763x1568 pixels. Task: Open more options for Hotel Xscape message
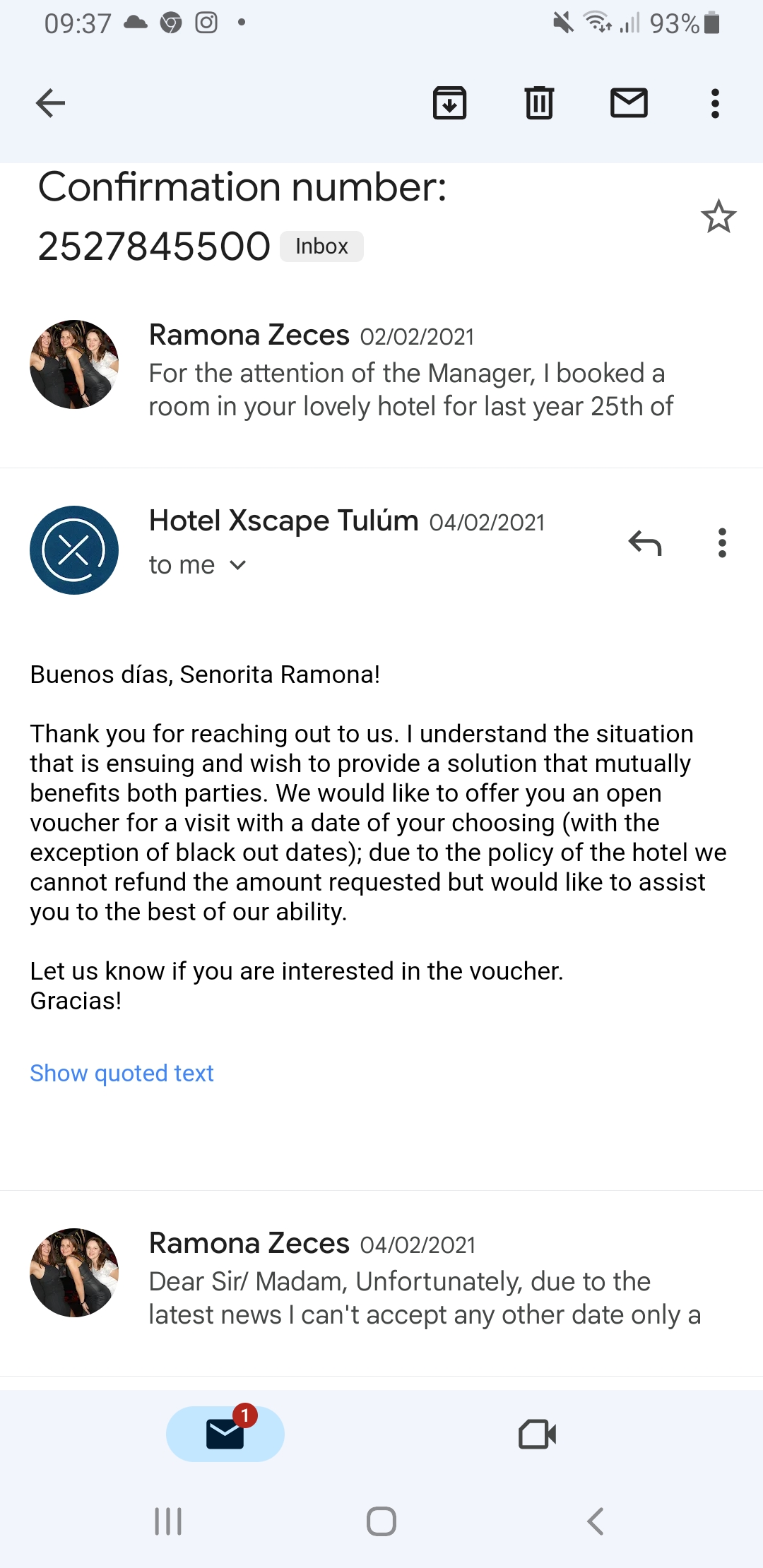[721, 543]
